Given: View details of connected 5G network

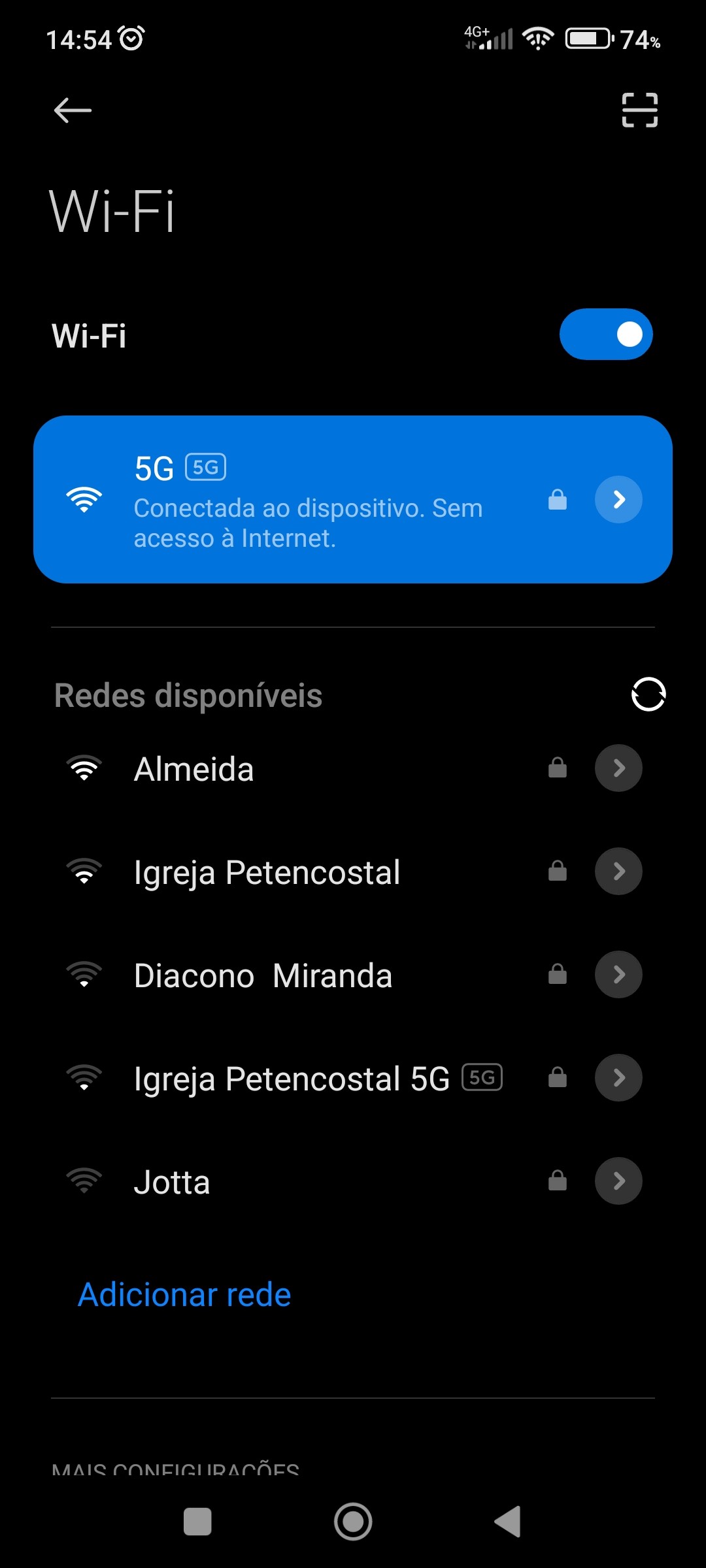Looking at the screenshot, I should pyautogui.click(x=618, y=500).
